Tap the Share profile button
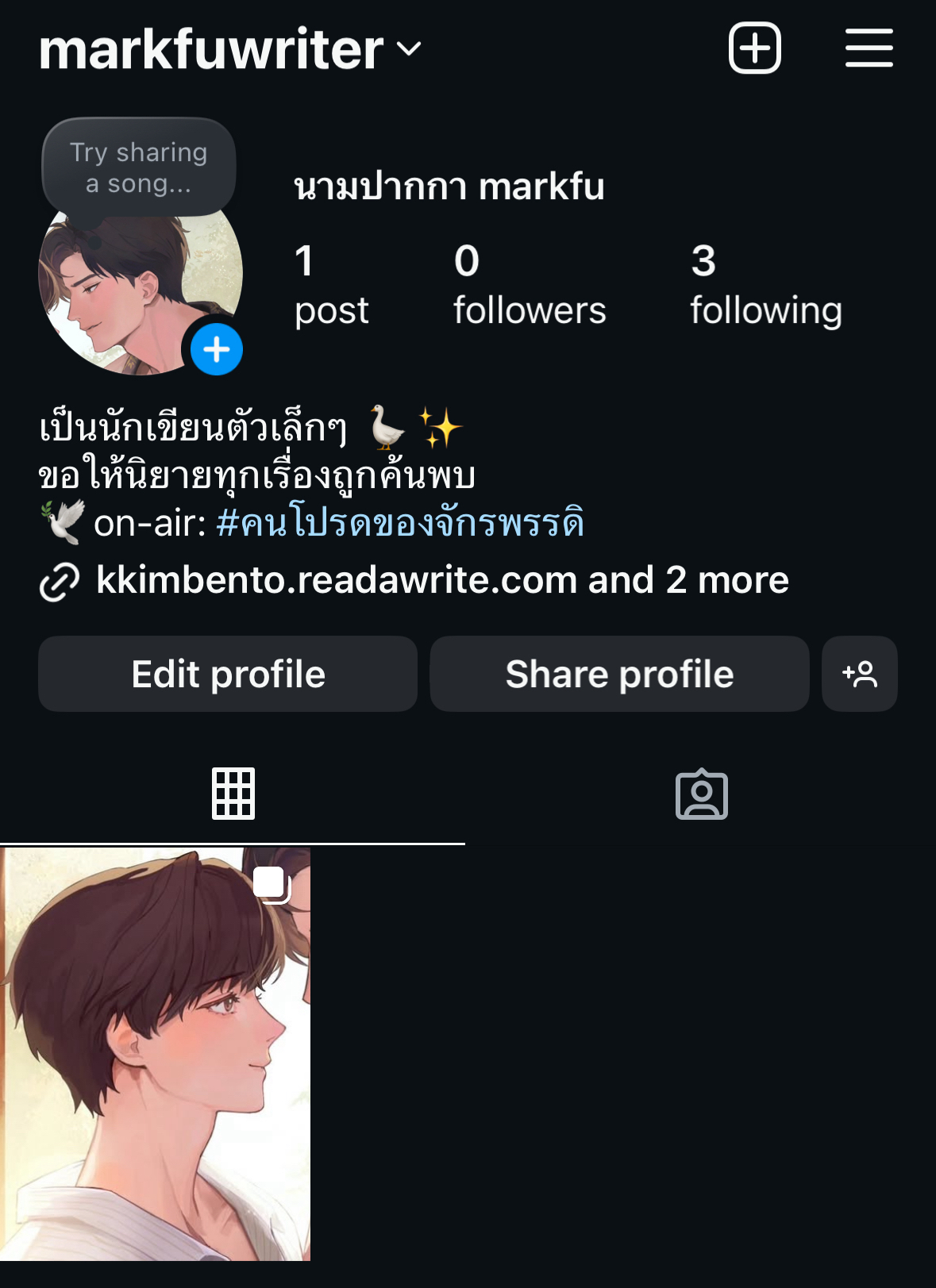The image size is (936, 1288). pos(619,674)
